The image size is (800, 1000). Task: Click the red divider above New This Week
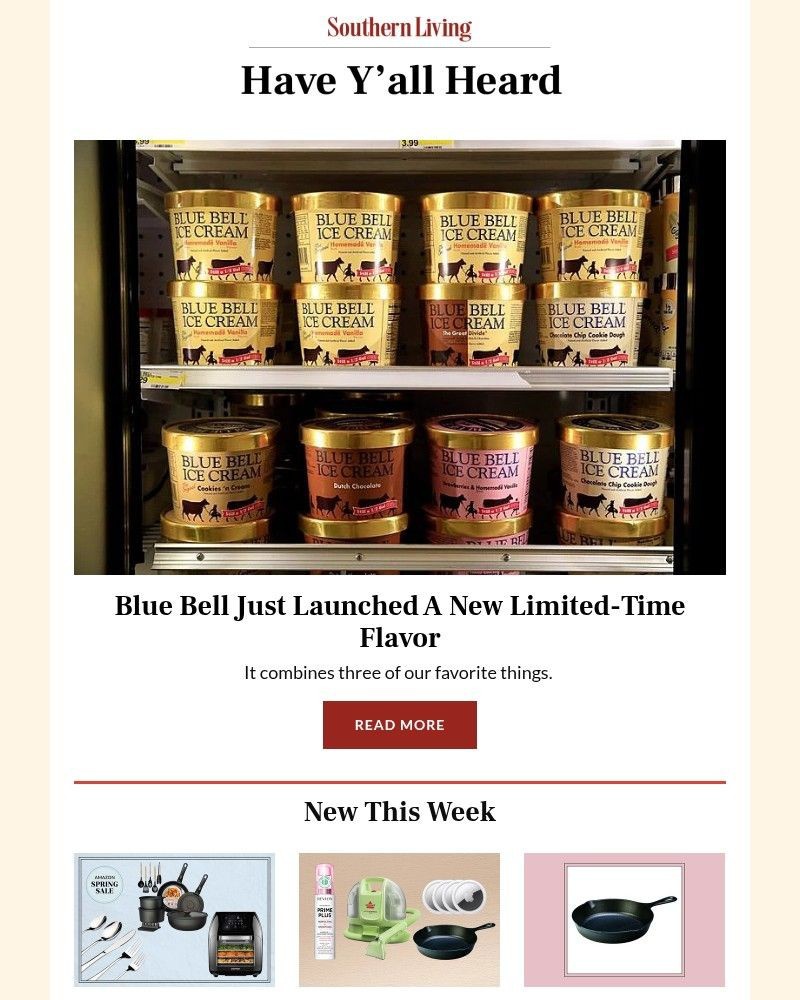(400, 776)
